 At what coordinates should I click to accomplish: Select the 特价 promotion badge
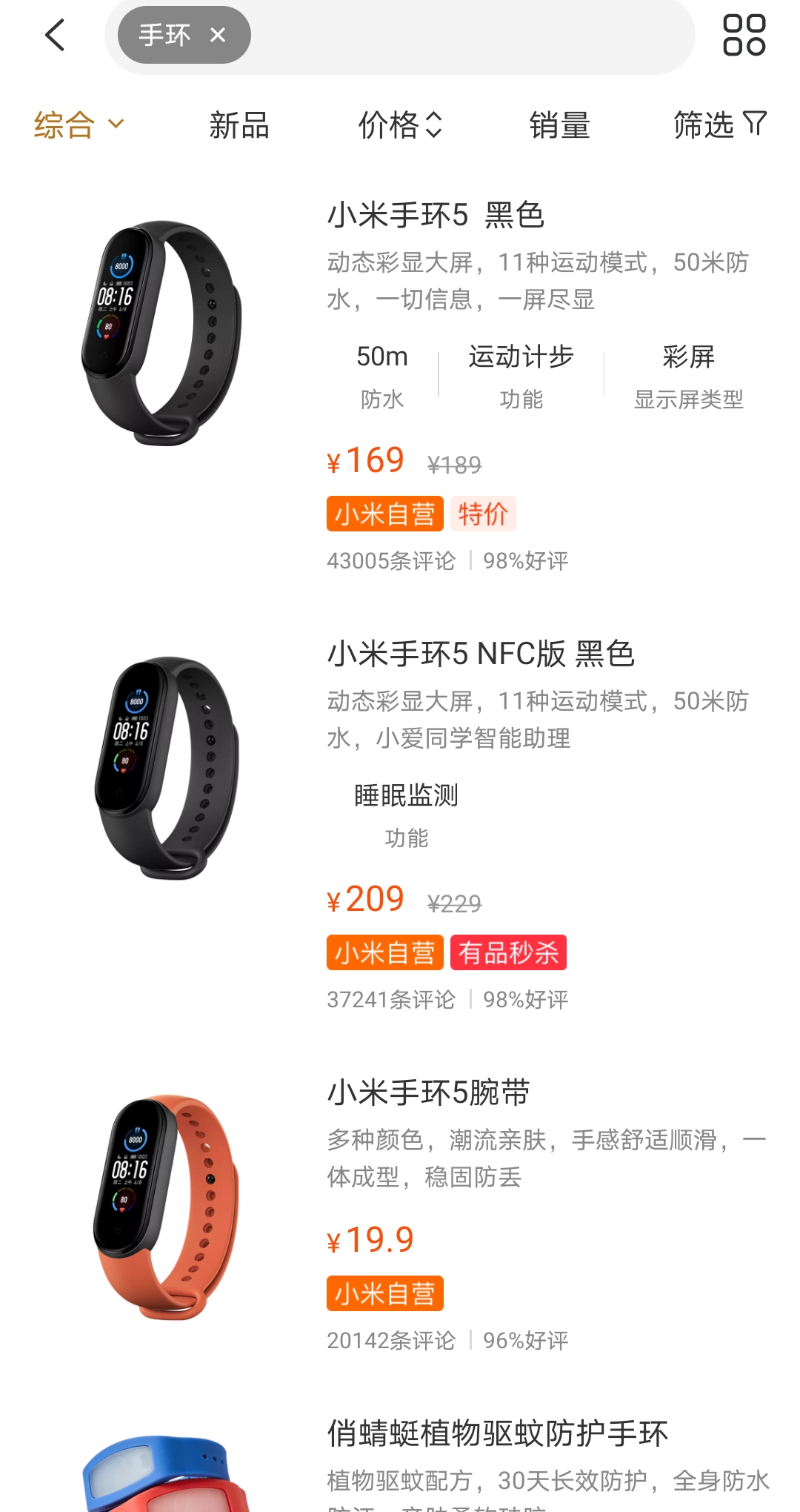click(482, 512)
